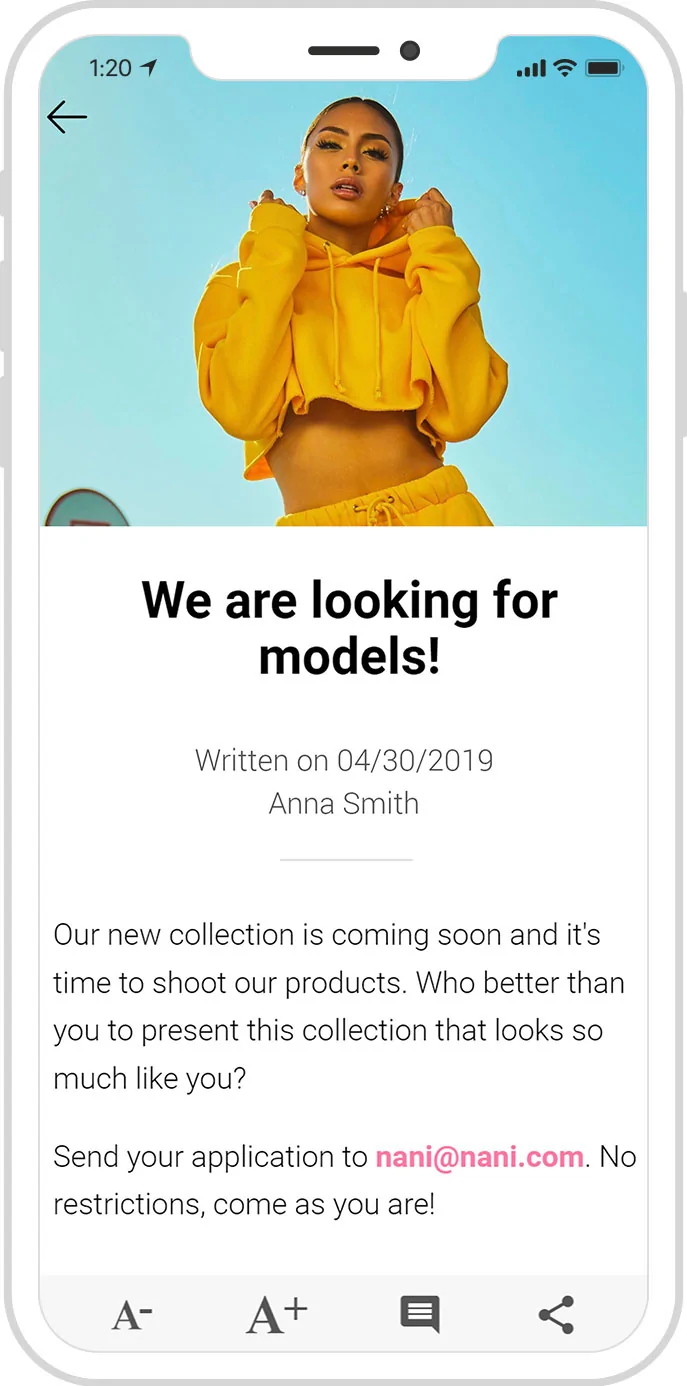687x1386 pixels.
Task: Share this article
Action: [x=556, y=1314]
